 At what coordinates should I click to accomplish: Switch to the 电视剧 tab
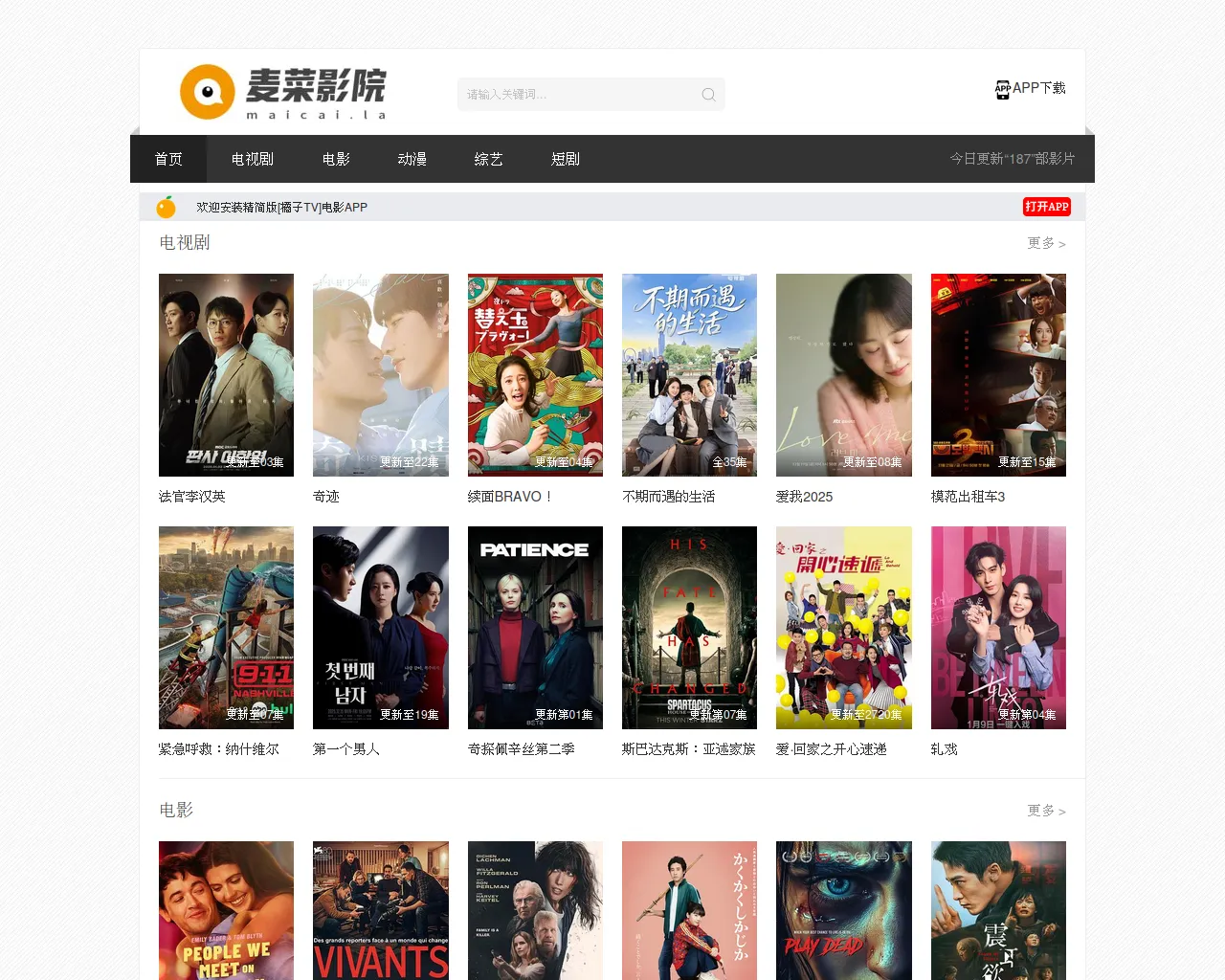point(253,159)
